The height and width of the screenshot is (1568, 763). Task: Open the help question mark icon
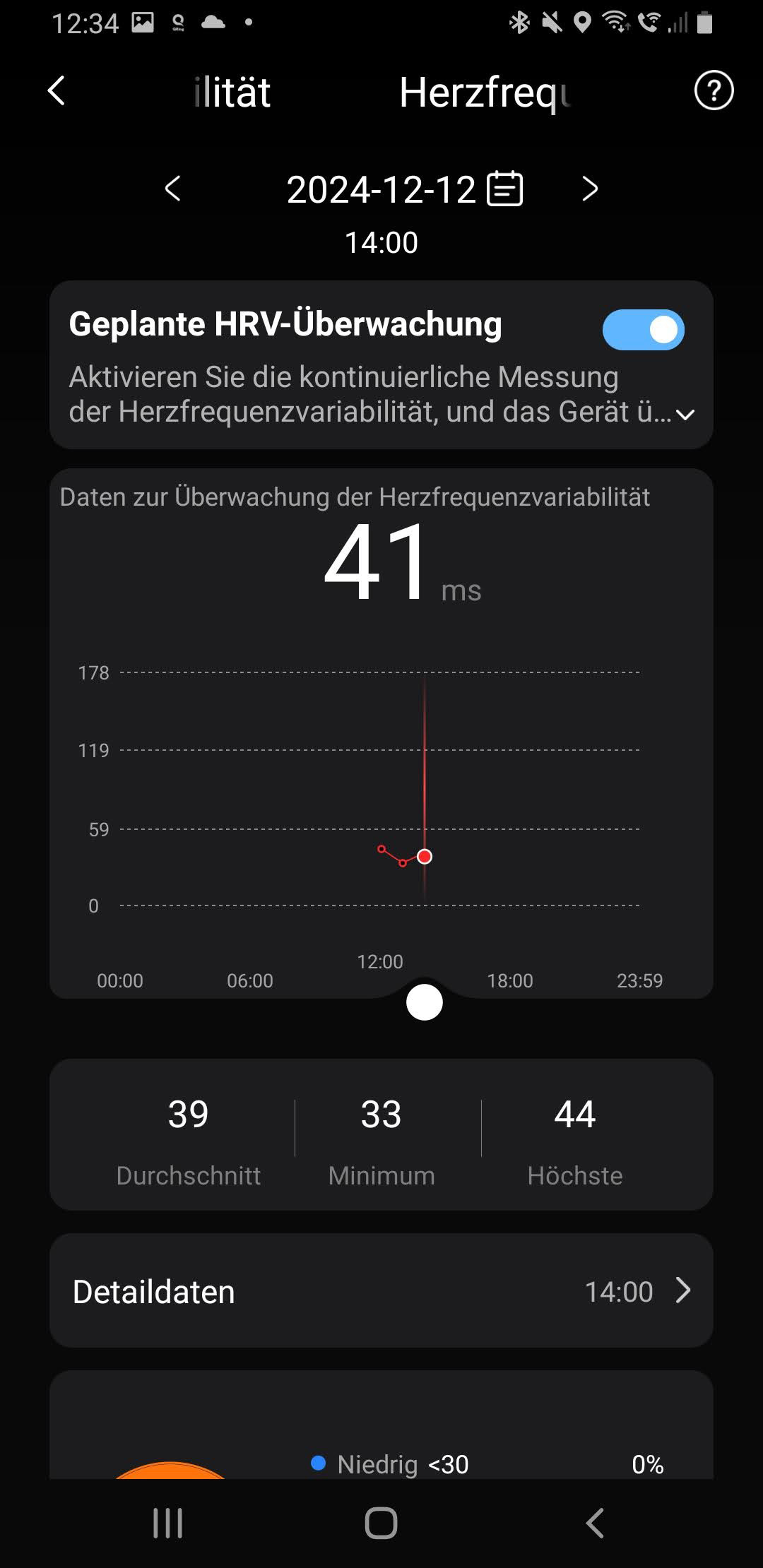coord(714,91)
